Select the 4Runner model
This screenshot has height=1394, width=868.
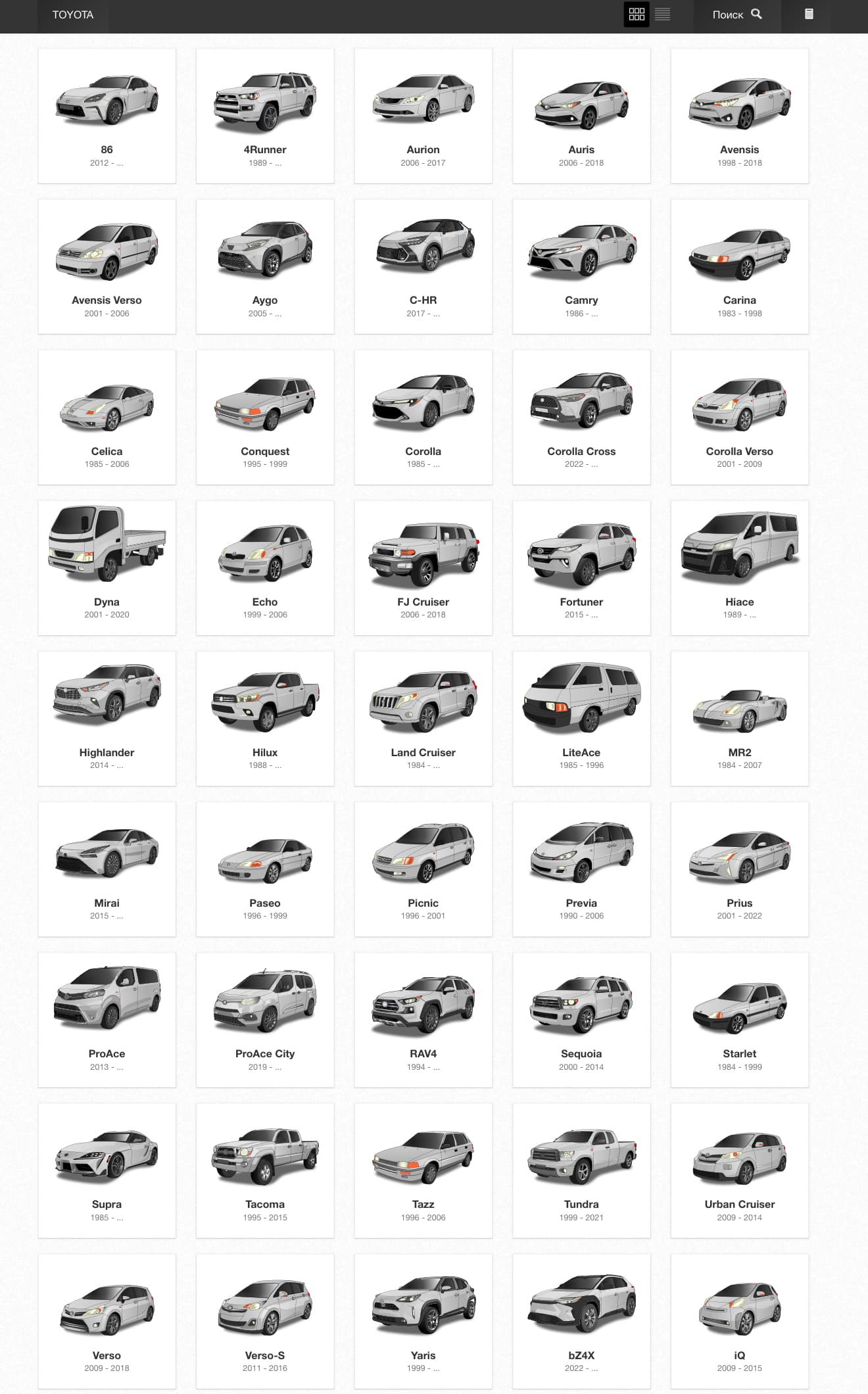[265, 116]
